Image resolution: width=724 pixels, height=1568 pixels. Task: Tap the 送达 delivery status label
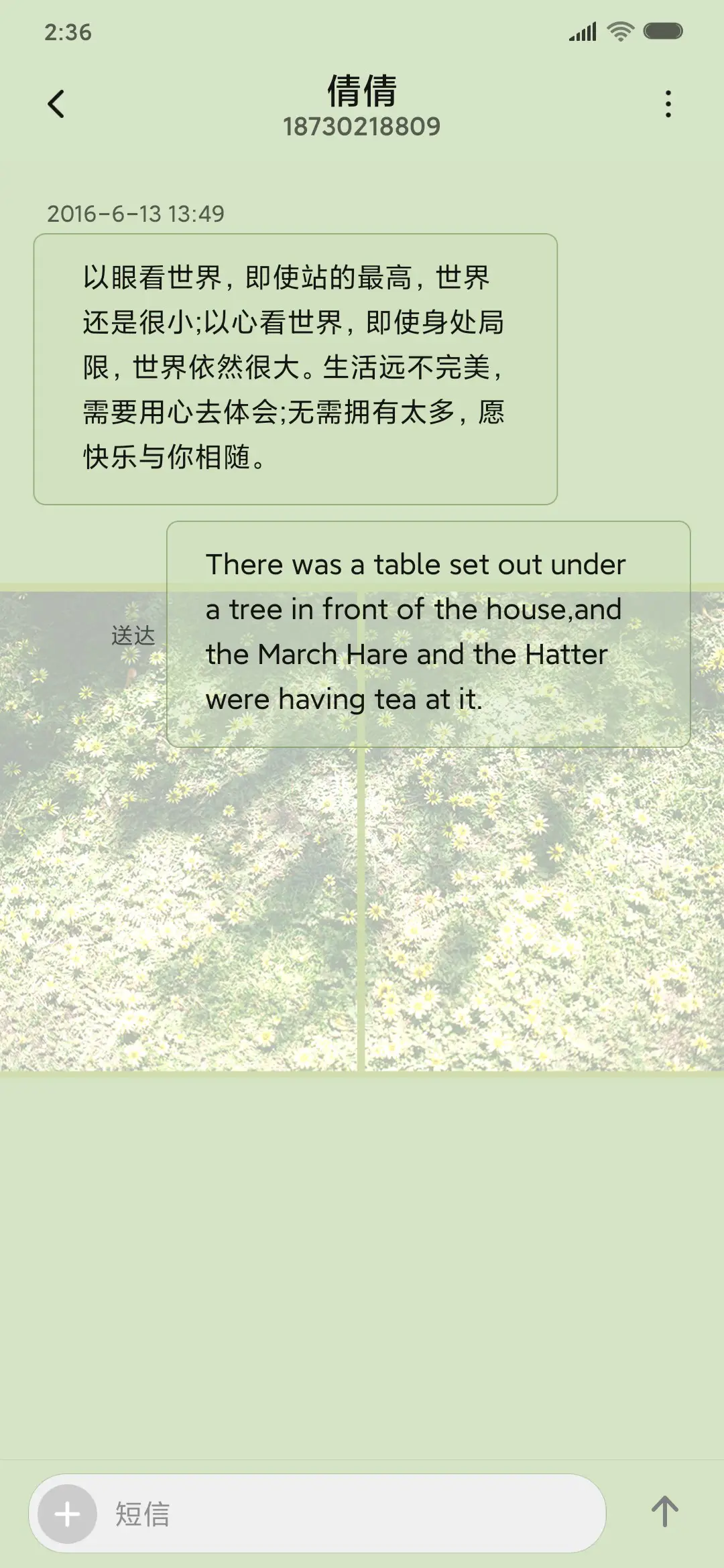131,636
